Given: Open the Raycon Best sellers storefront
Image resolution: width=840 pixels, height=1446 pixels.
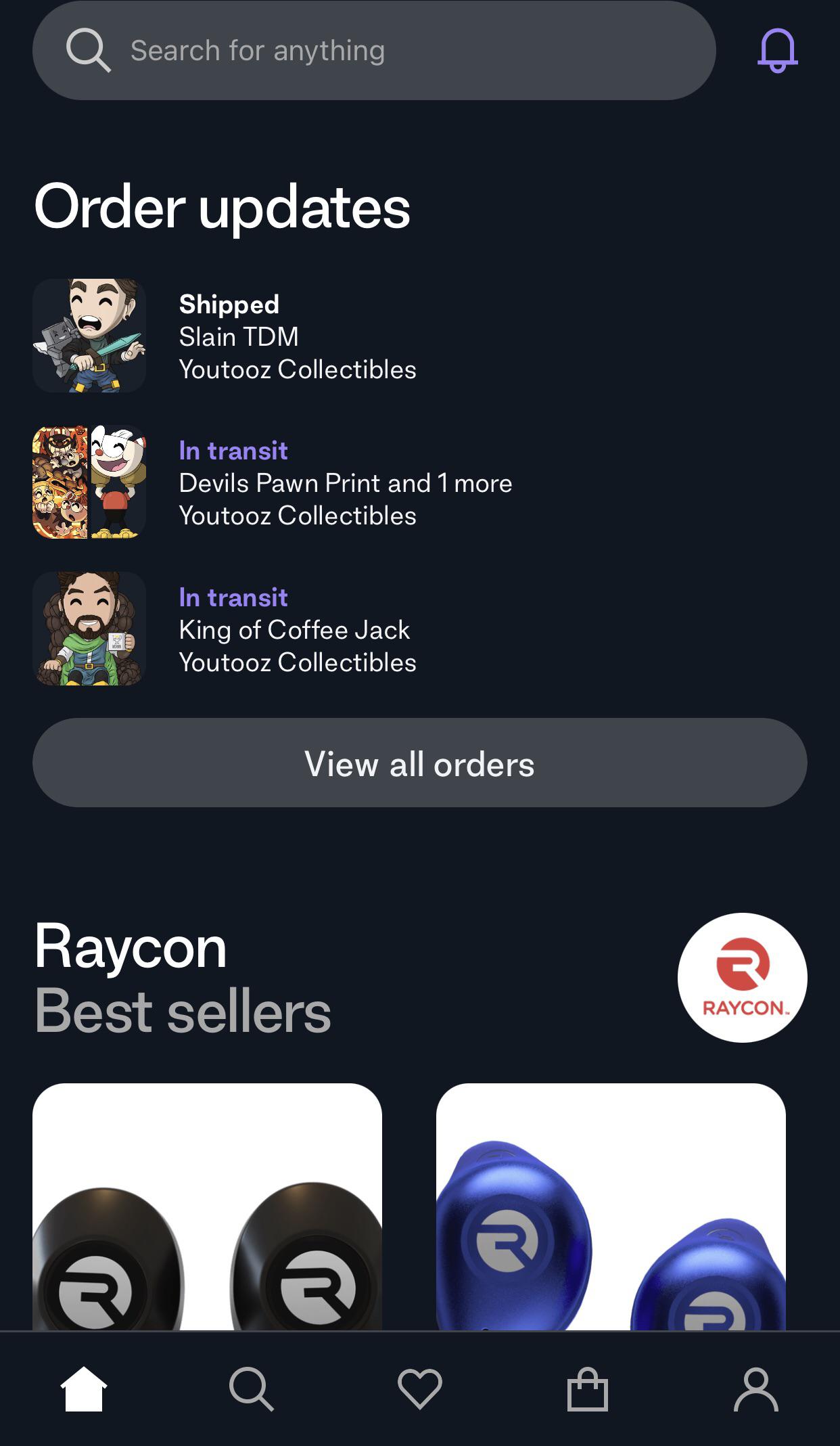Looking at the screenshot, I should click(x=183, y=977).
